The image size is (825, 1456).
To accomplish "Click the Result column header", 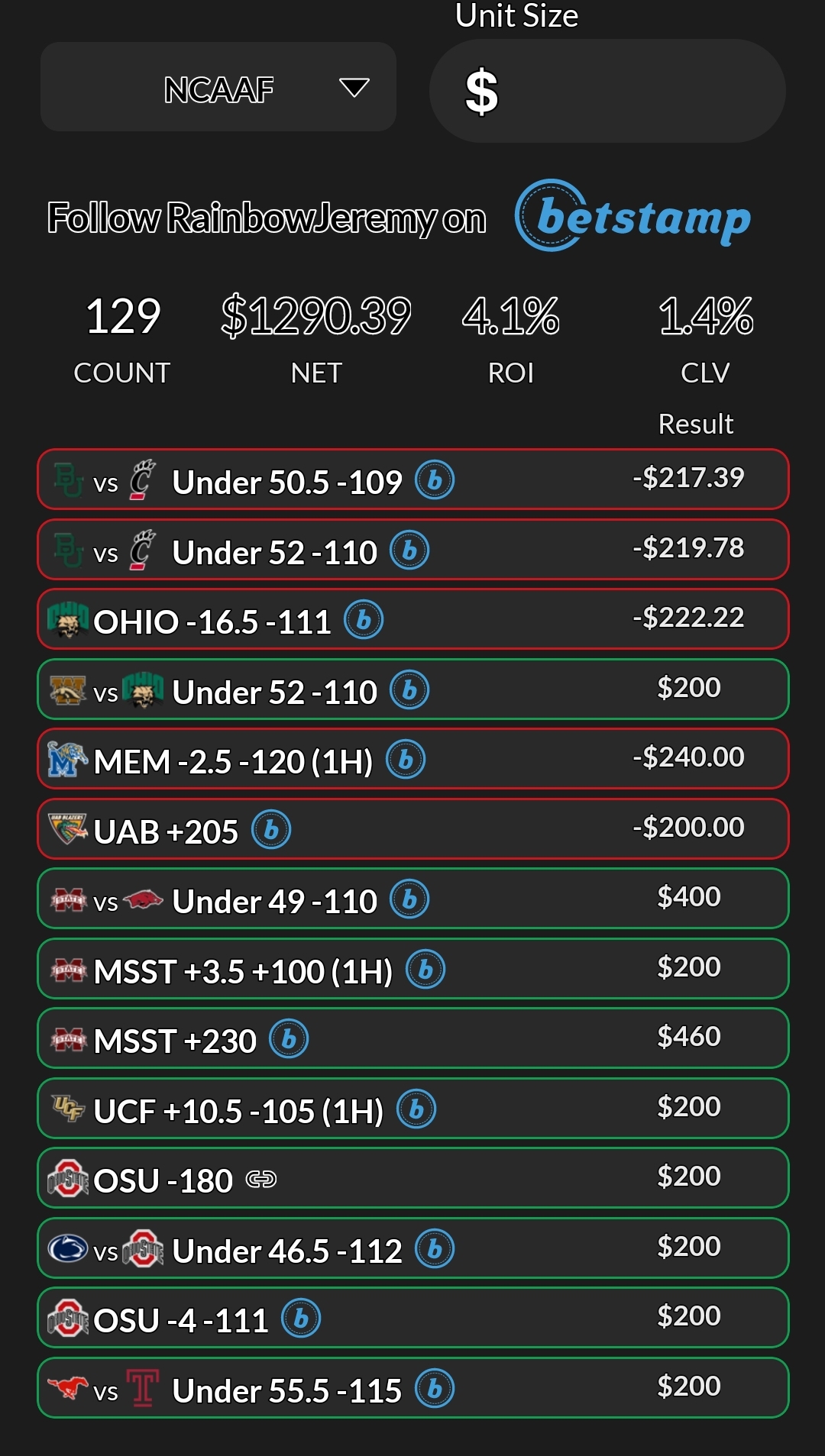I will pyautogui.click(x=696, y=423).
